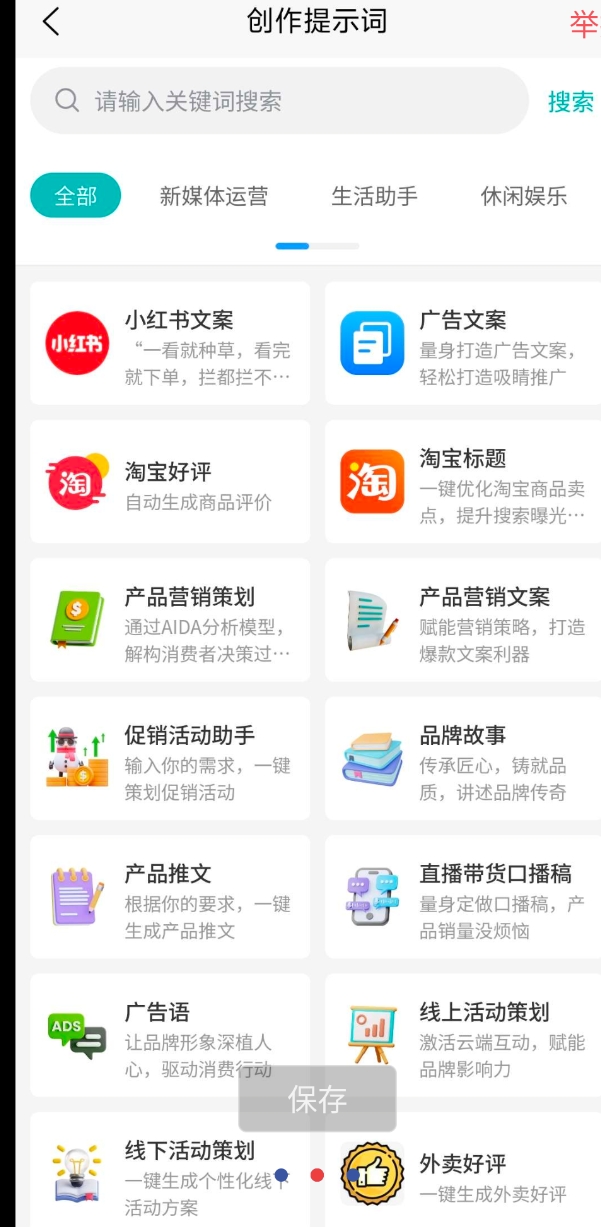Select the 全部 category tab
This screenshot has width=601, height=1227.
click(76, 196)
